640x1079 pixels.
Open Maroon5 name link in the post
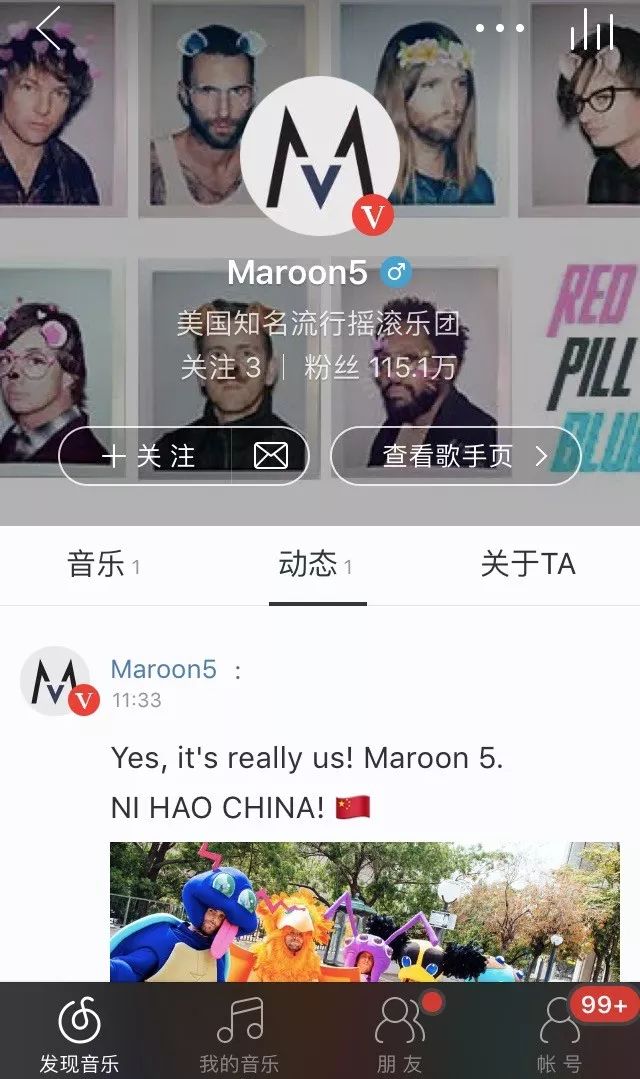pos(163,669)
